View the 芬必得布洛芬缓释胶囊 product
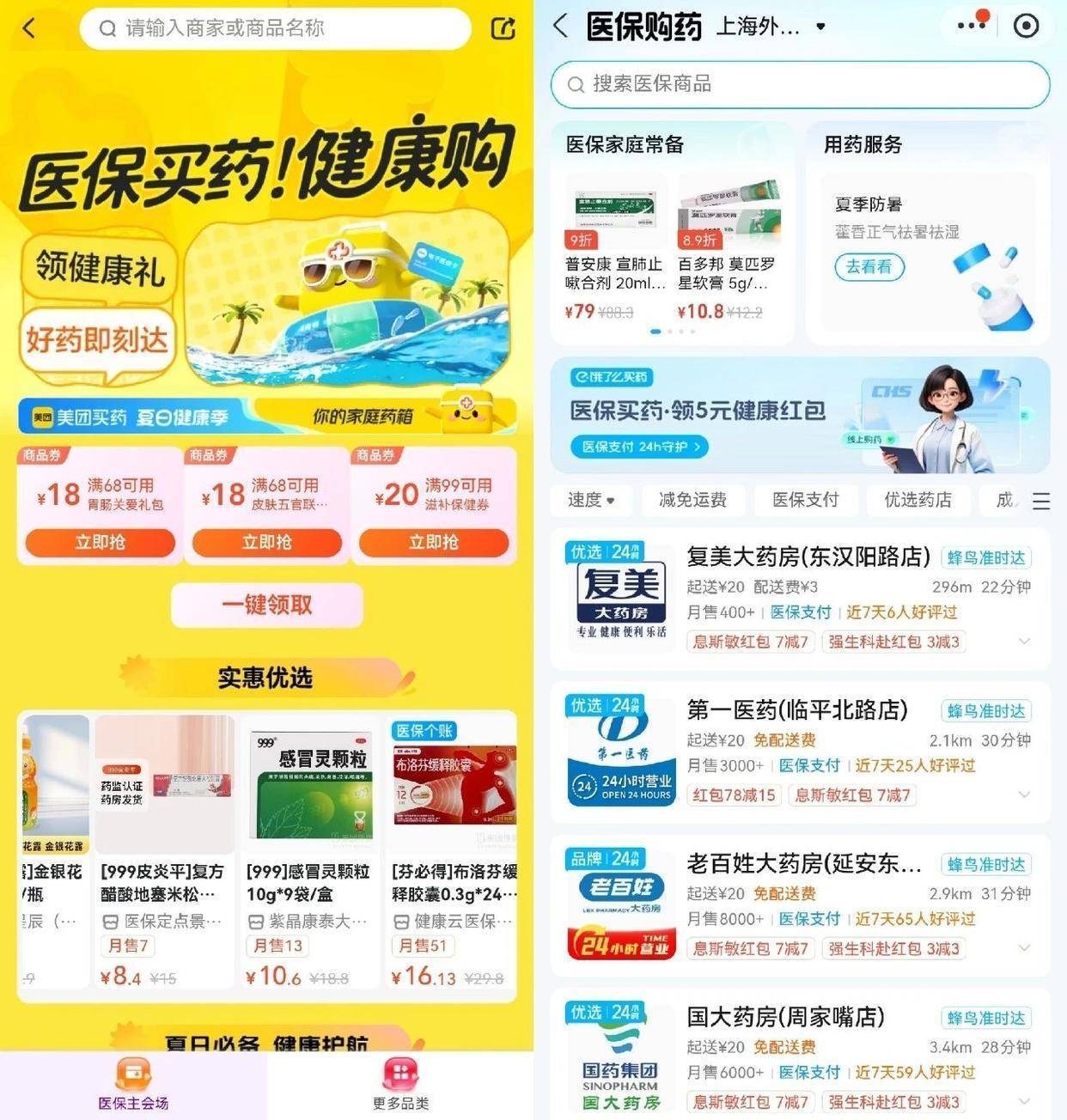1067x1120 pixels. point(454,850)
